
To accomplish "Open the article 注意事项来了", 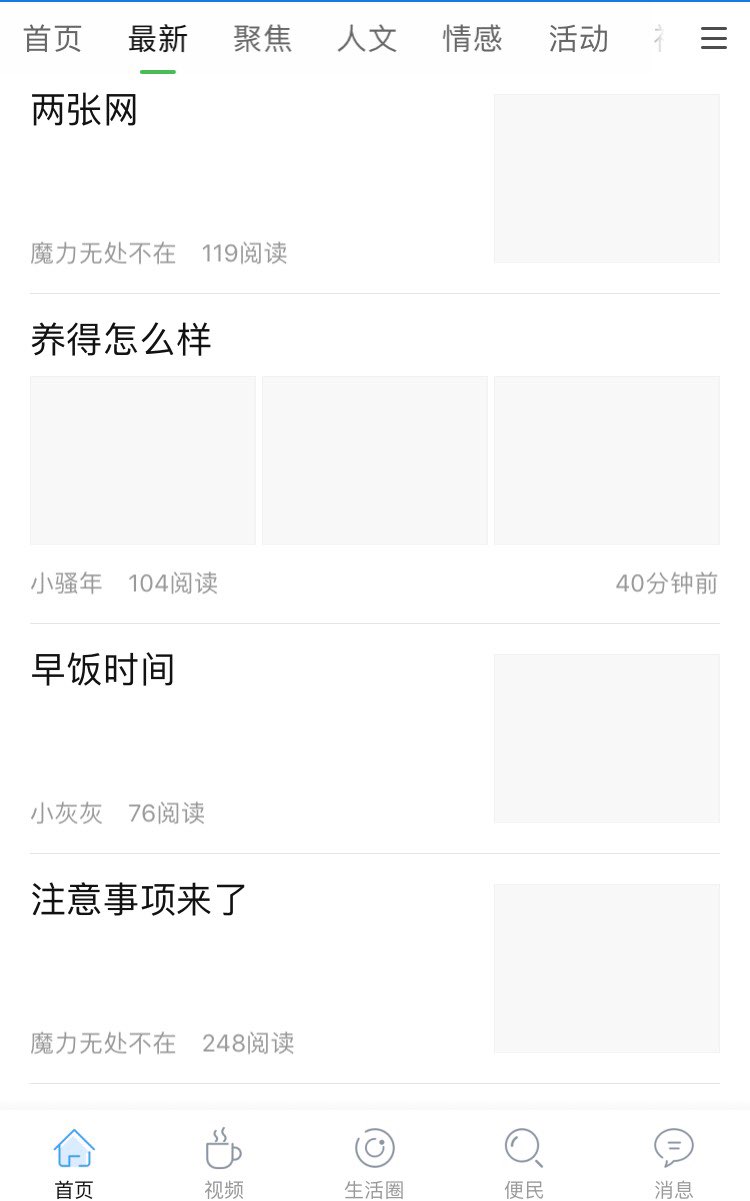I will (139, 900).
